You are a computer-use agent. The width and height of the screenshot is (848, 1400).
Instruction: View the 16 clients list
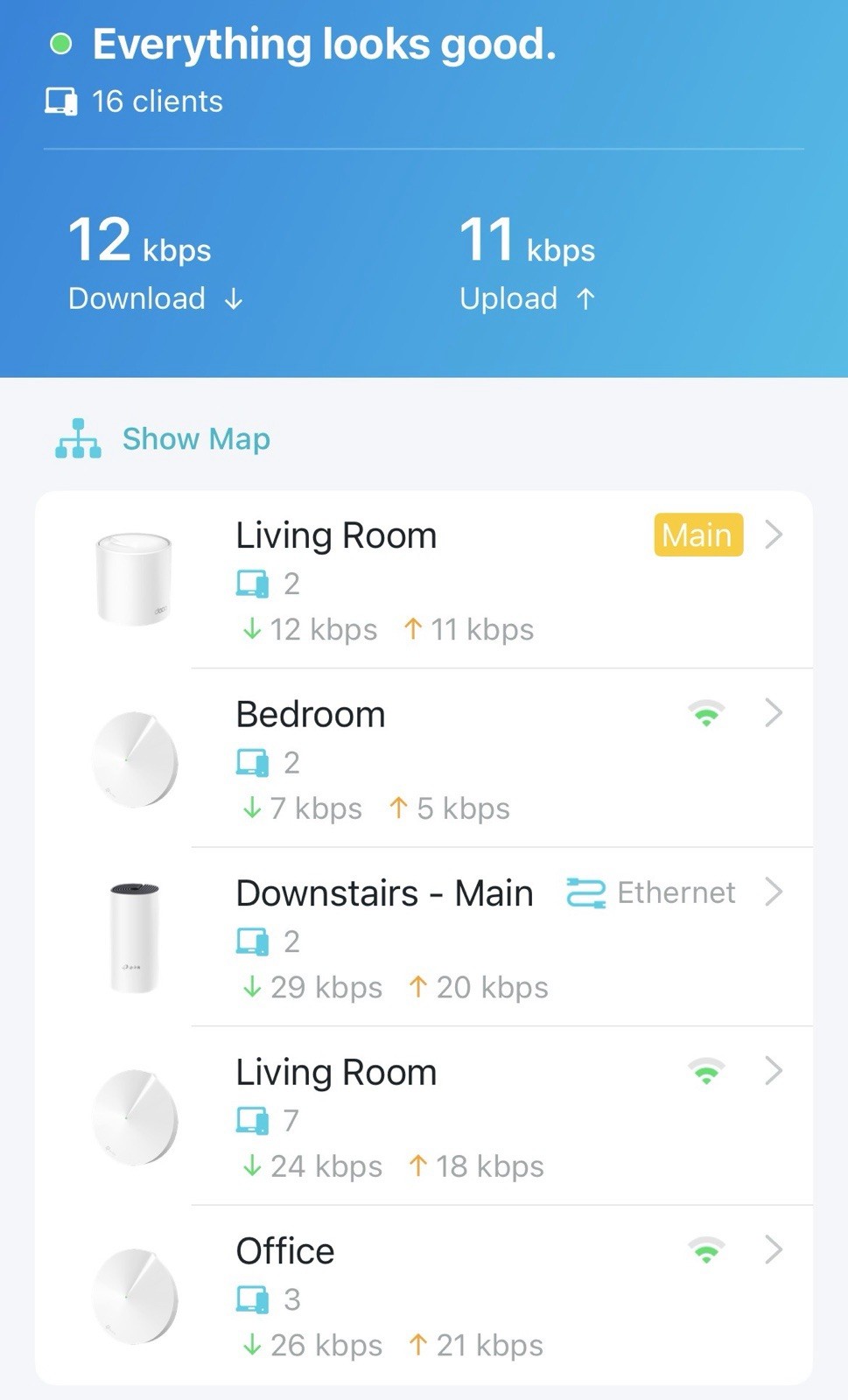coord(156,101)
